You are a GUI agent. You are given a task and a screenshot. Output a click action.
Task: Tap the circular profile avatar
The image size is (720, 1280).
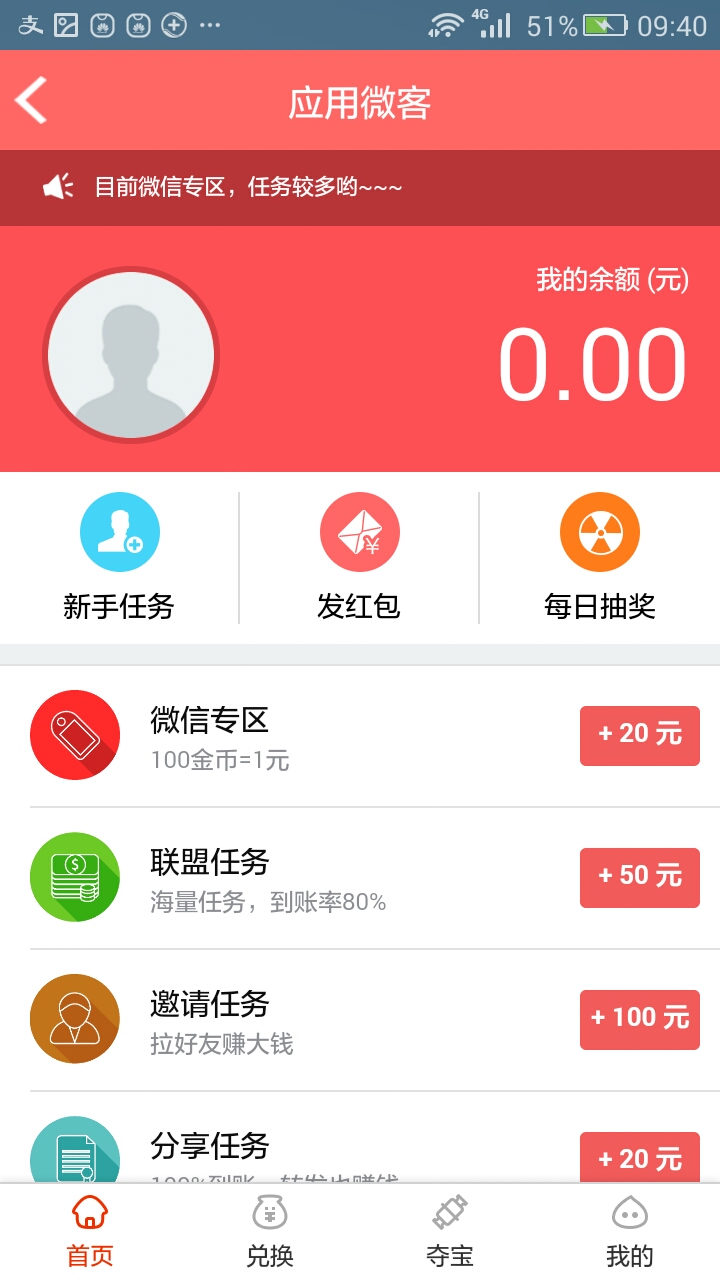click(130, 354)
